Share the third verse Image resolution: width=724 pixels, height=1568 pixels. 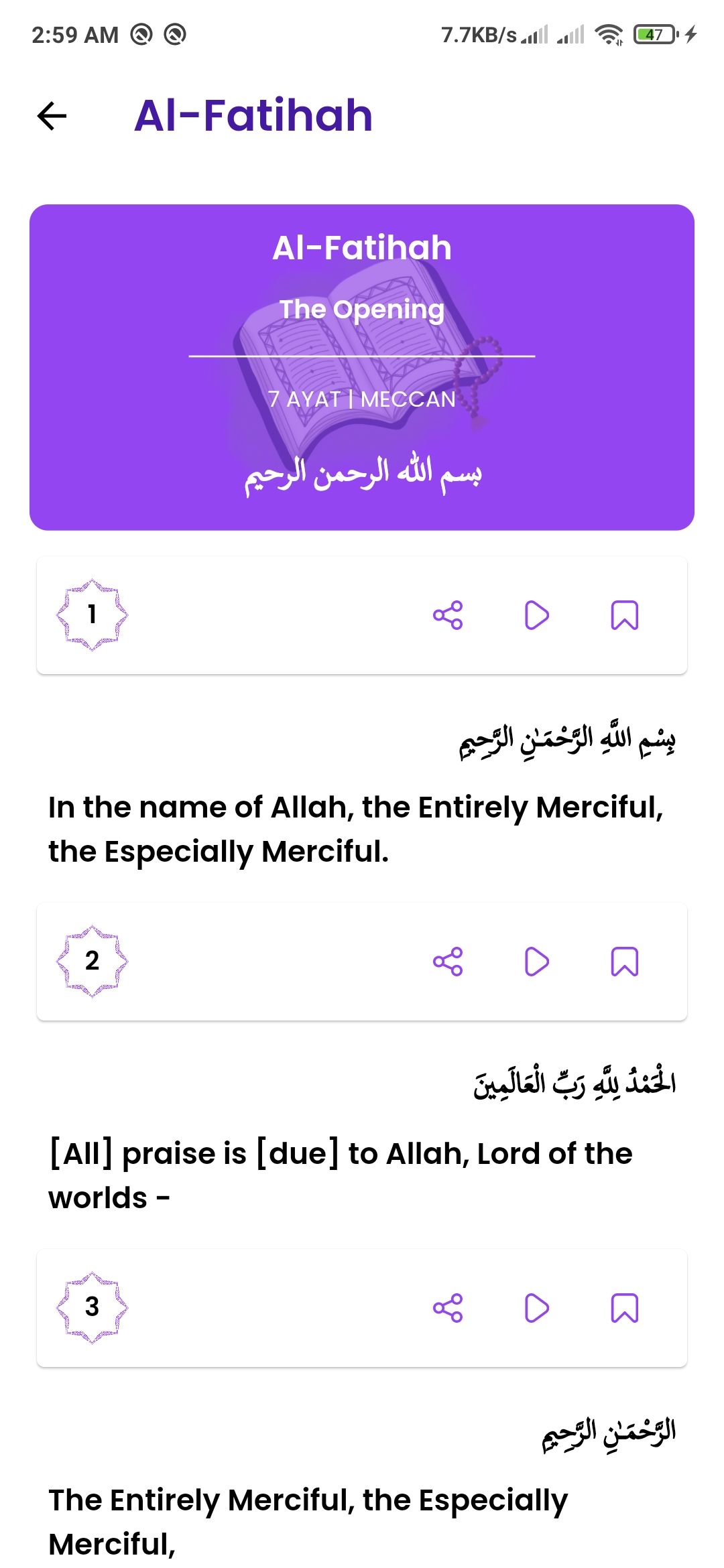pyautogui.click(x=447, y=1307)
